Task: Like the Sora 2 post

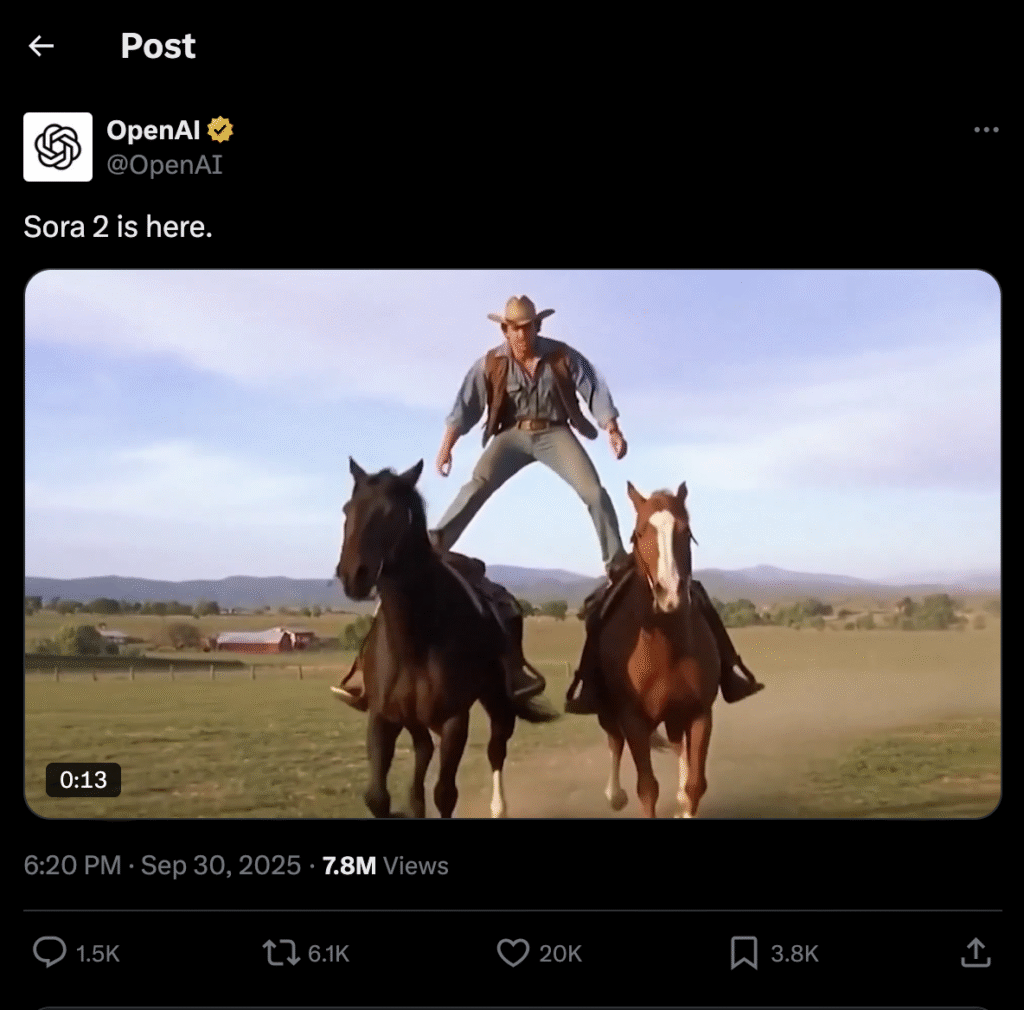Action: [513, 952]
